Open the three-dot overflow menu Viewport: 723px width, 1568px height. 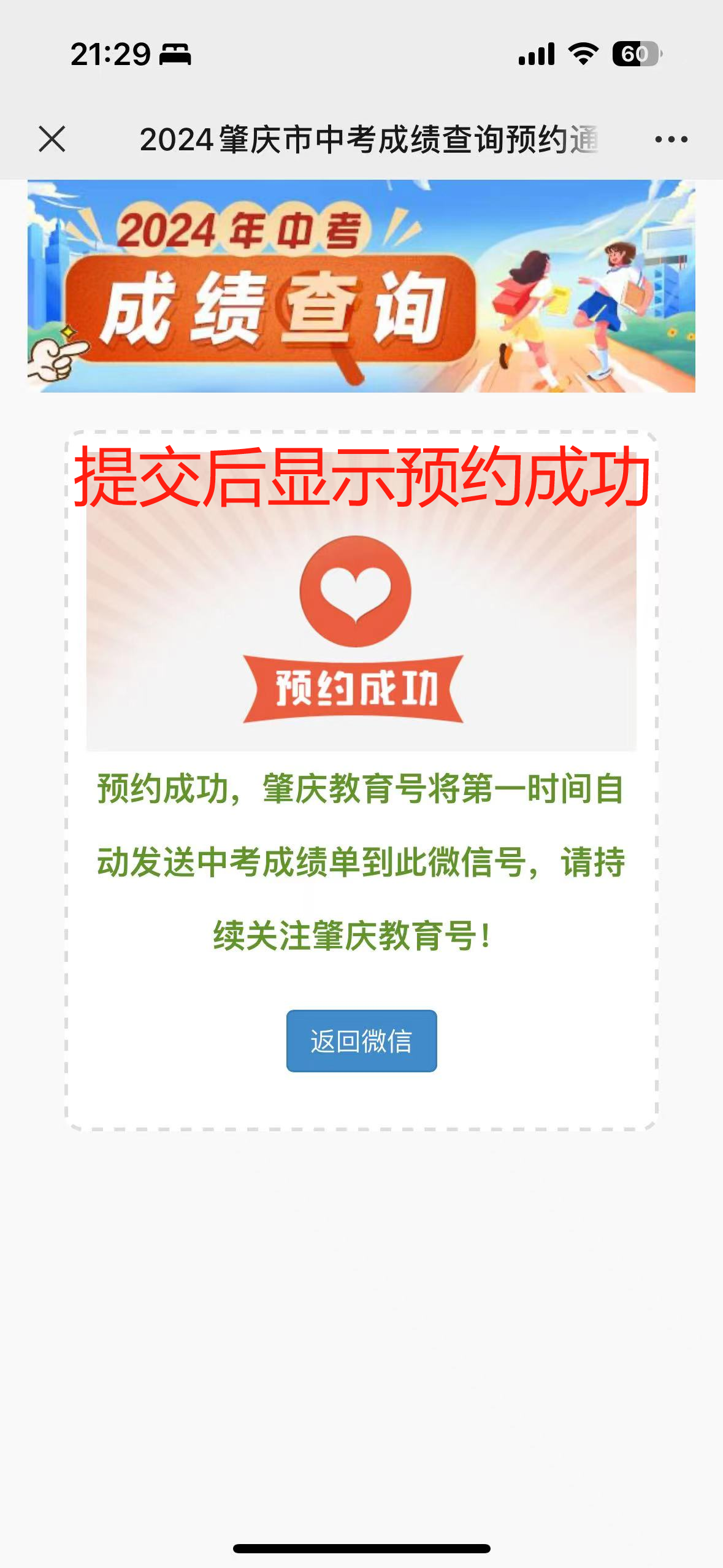[671, 139]
